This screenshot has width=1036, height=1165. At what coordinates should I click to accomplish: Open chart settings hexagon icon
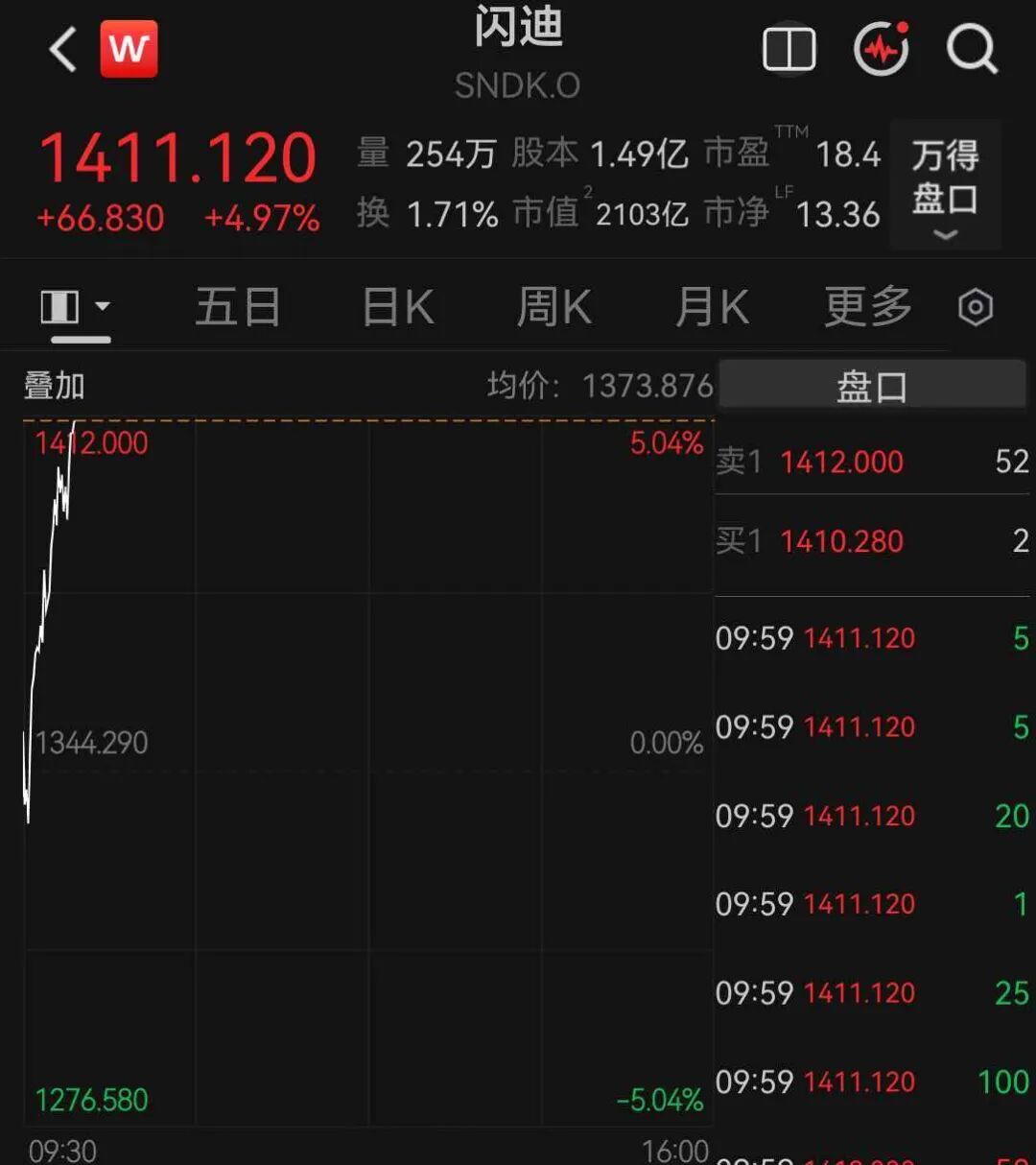pyautogui.click(x=976, y=308)
